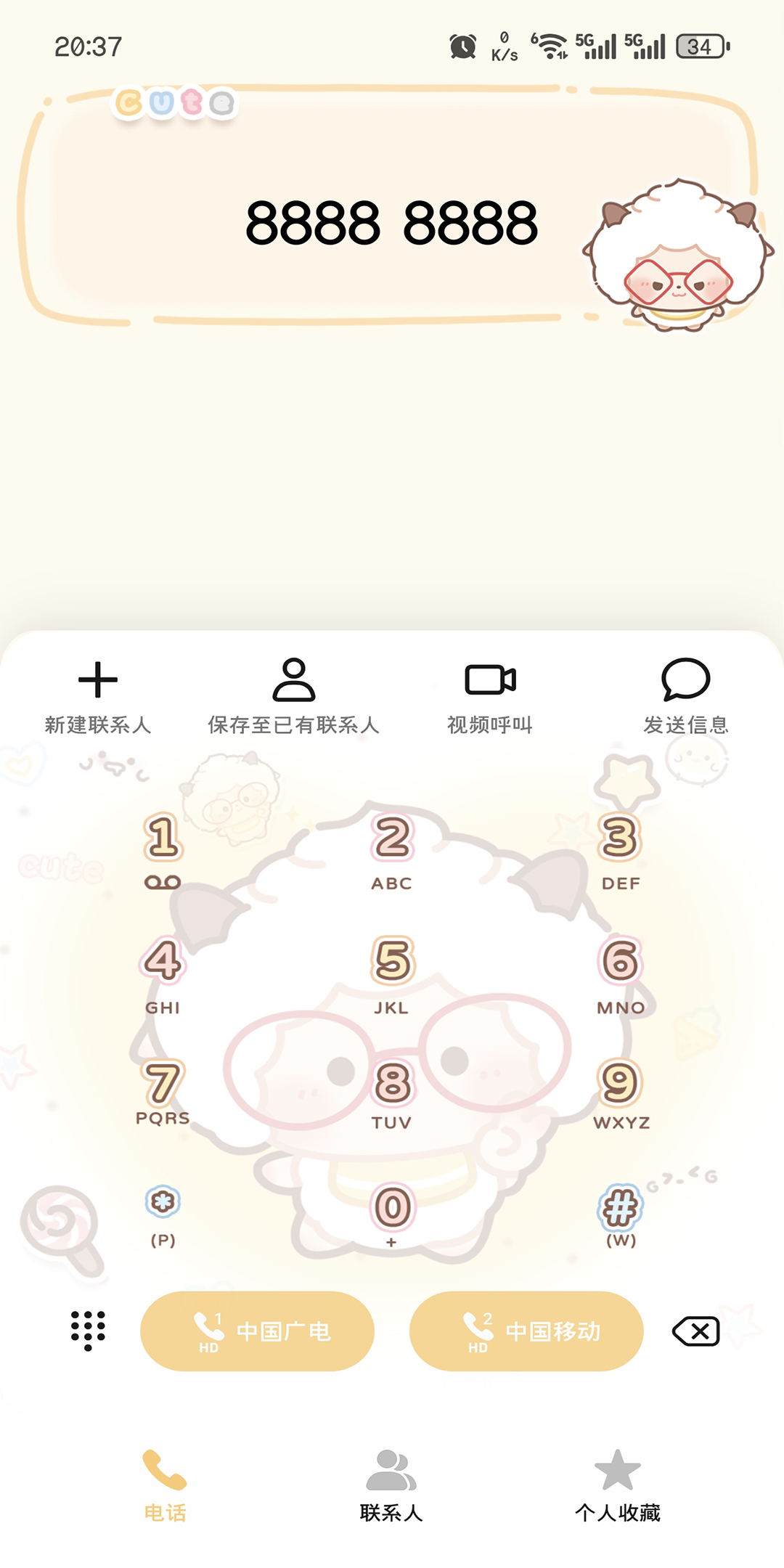Tap 新建联系人 to create a new contact

[98, 695]
